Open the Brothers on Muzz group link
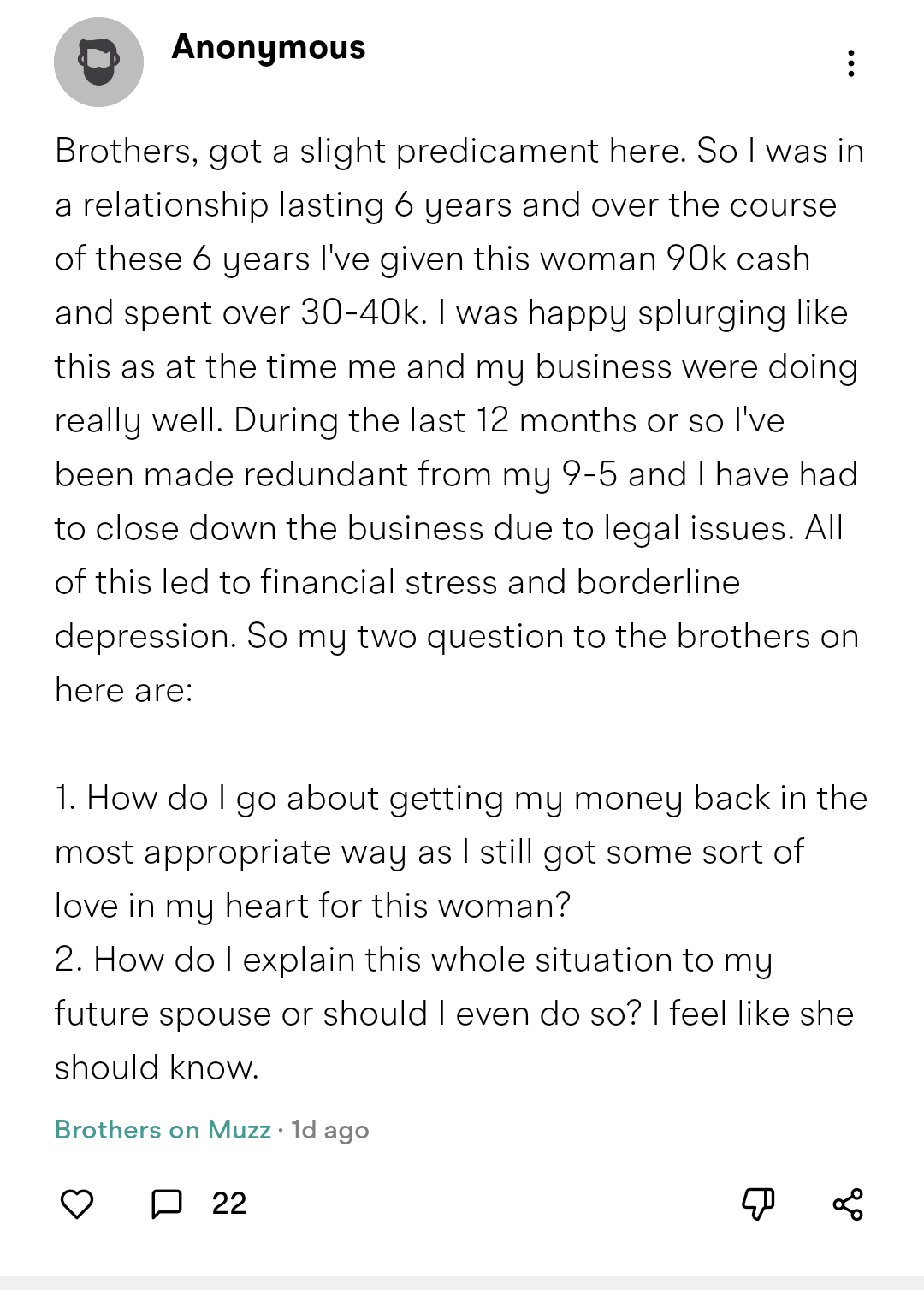This screenshot has height=1296, width=924. [x=163, y=1130]
